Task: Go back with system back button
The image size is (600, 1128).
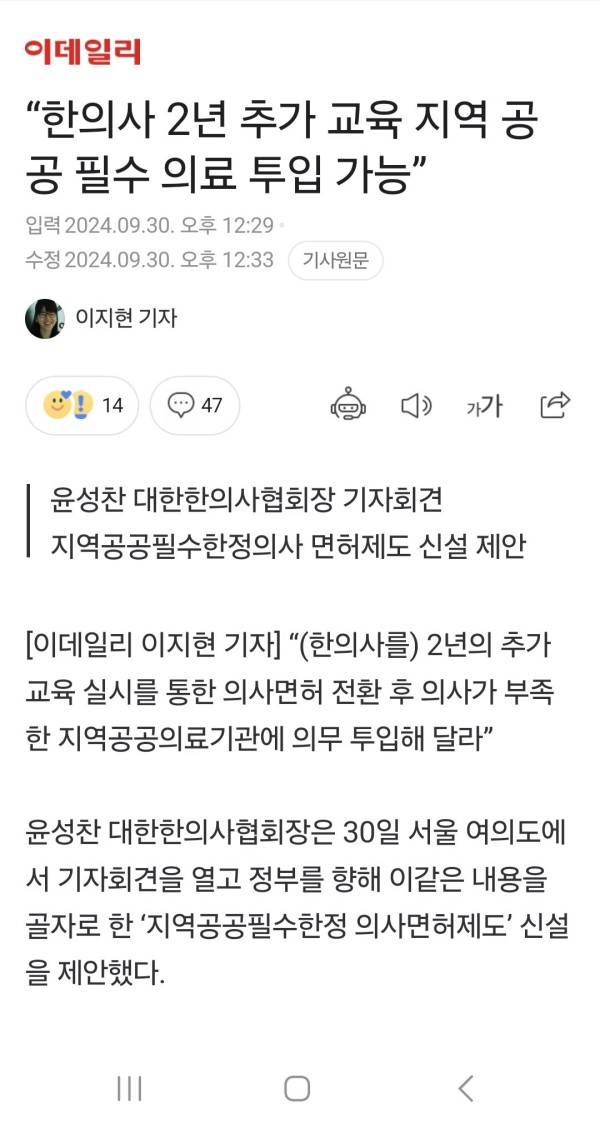Action: [x=466, y=1088]
